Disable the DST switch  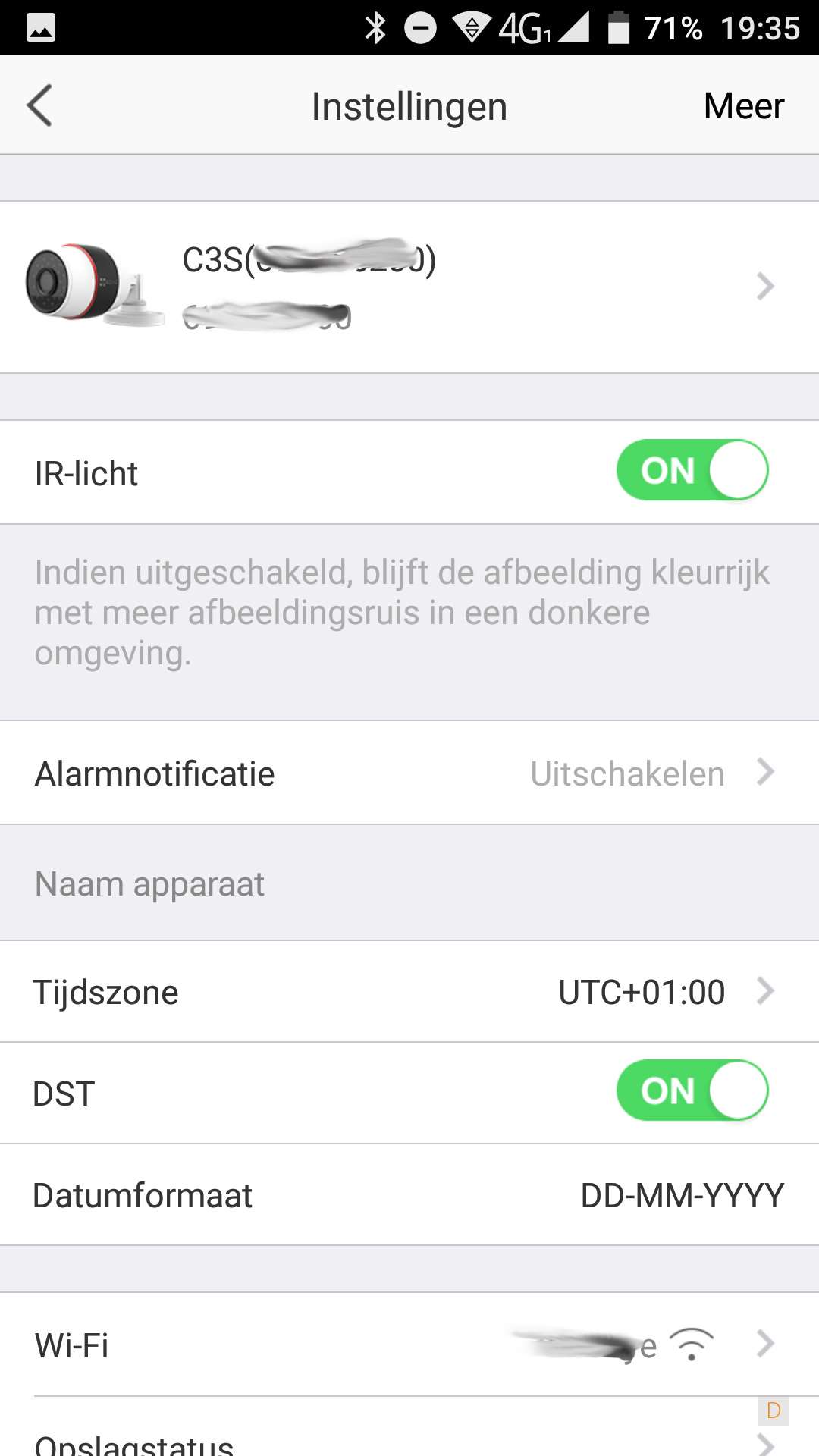coord(692,1091)
